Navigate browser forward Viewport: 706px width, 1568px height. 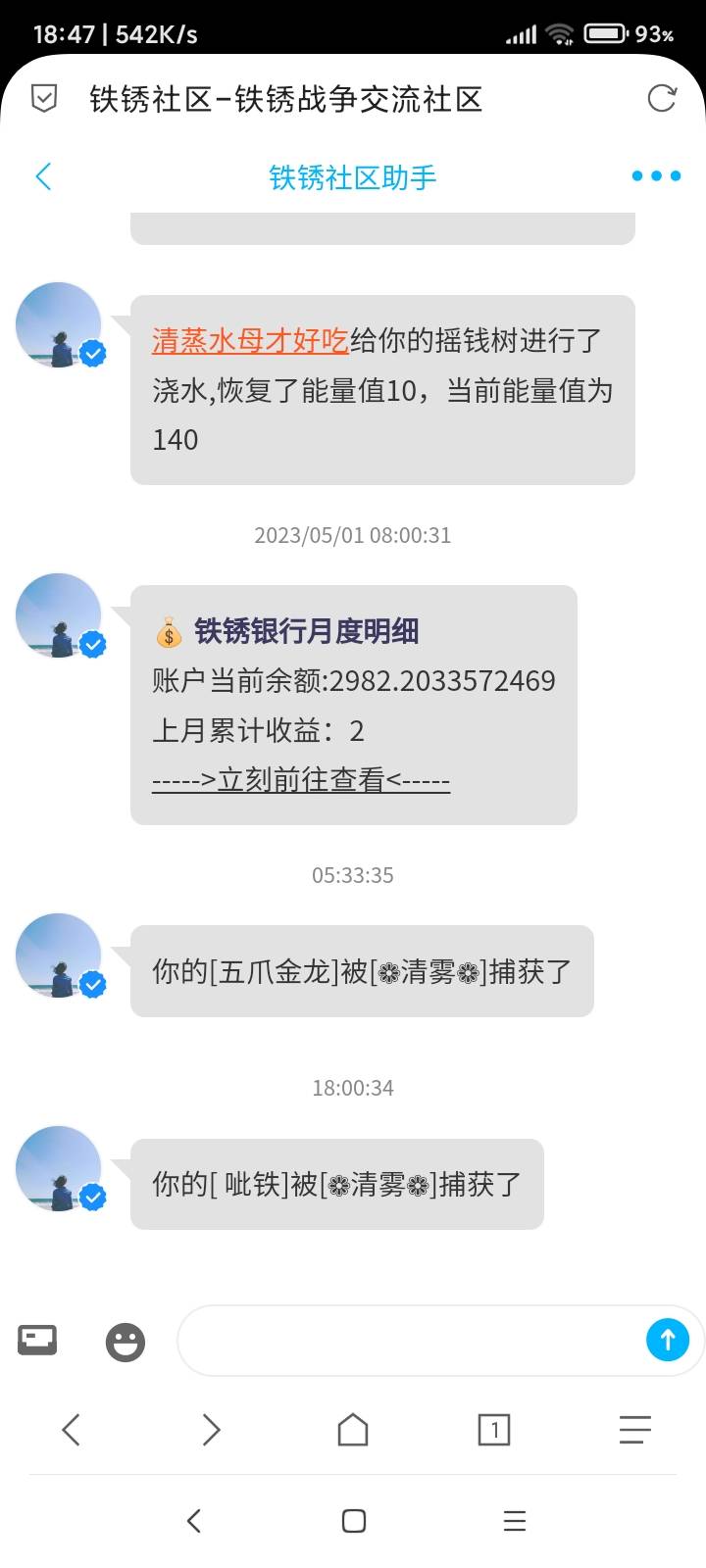(x=211, y=1430)
